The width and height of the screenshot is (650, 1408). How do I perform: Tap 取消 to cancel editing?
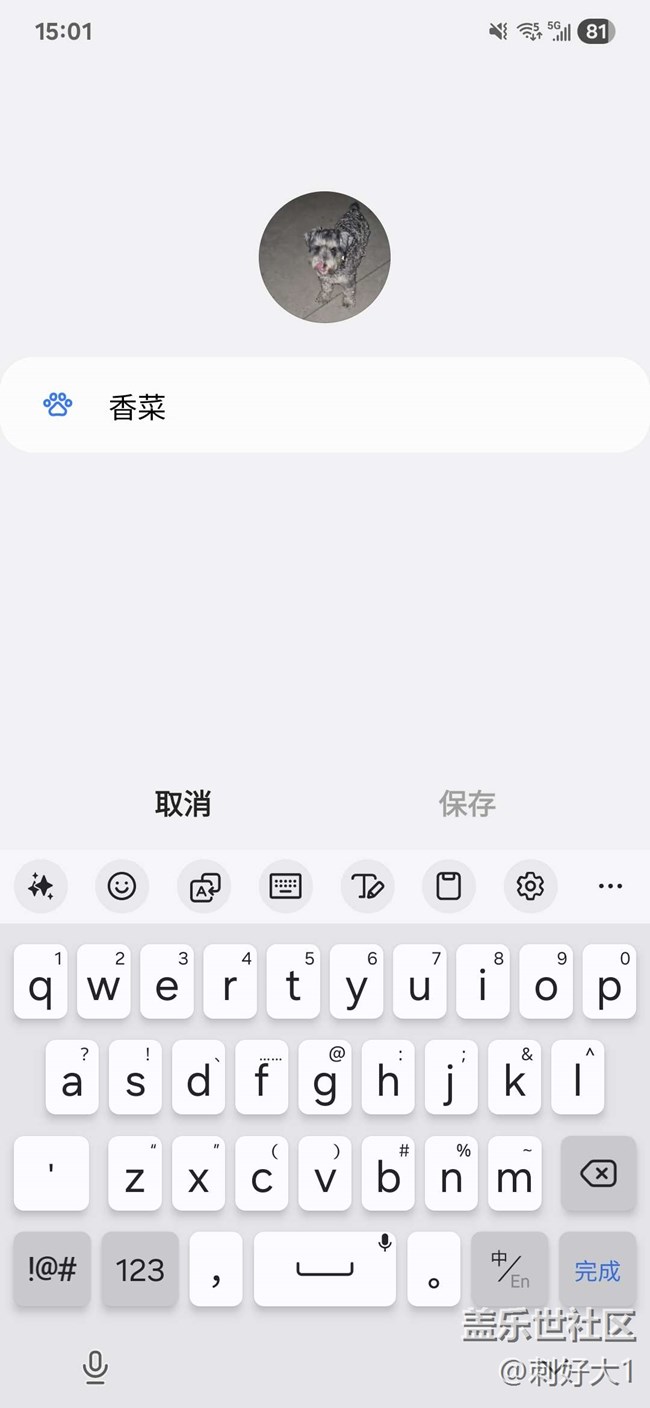point(183,803)
